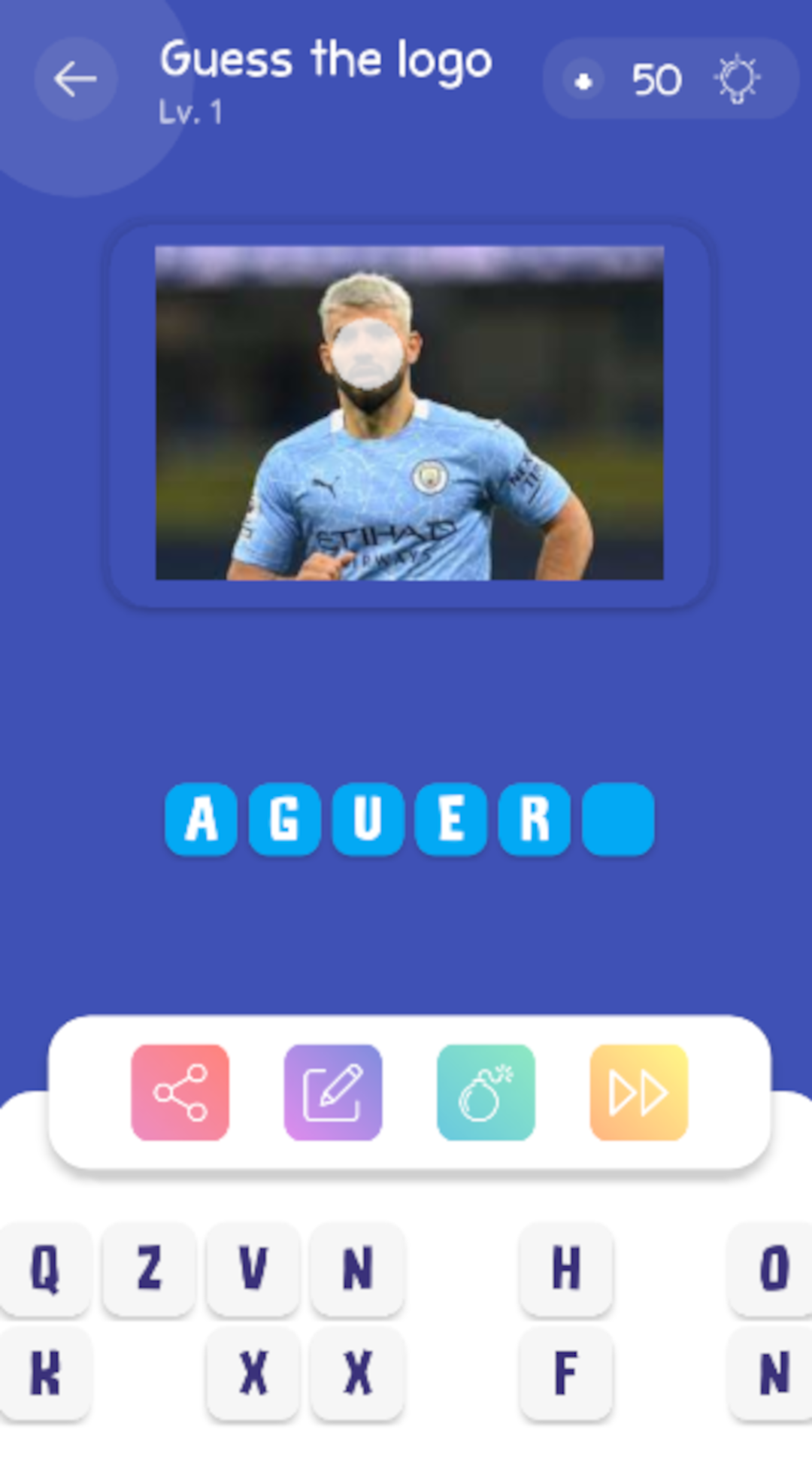The image size is (812, 1457).
Task: Remove the letter G from answer
Action: [284, 819]
